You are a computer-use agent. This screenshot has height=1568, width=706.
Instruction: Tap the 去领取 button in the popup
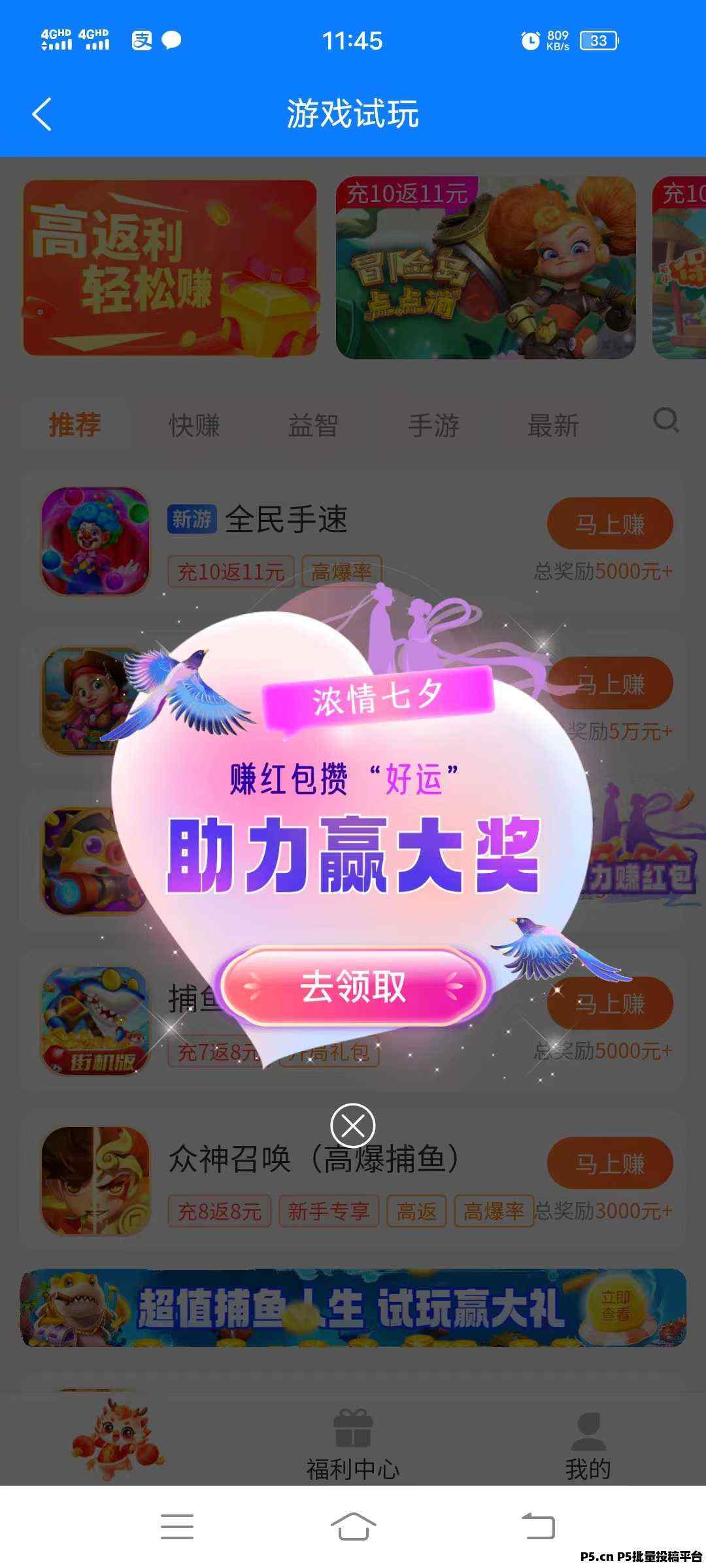coord(353,987)
